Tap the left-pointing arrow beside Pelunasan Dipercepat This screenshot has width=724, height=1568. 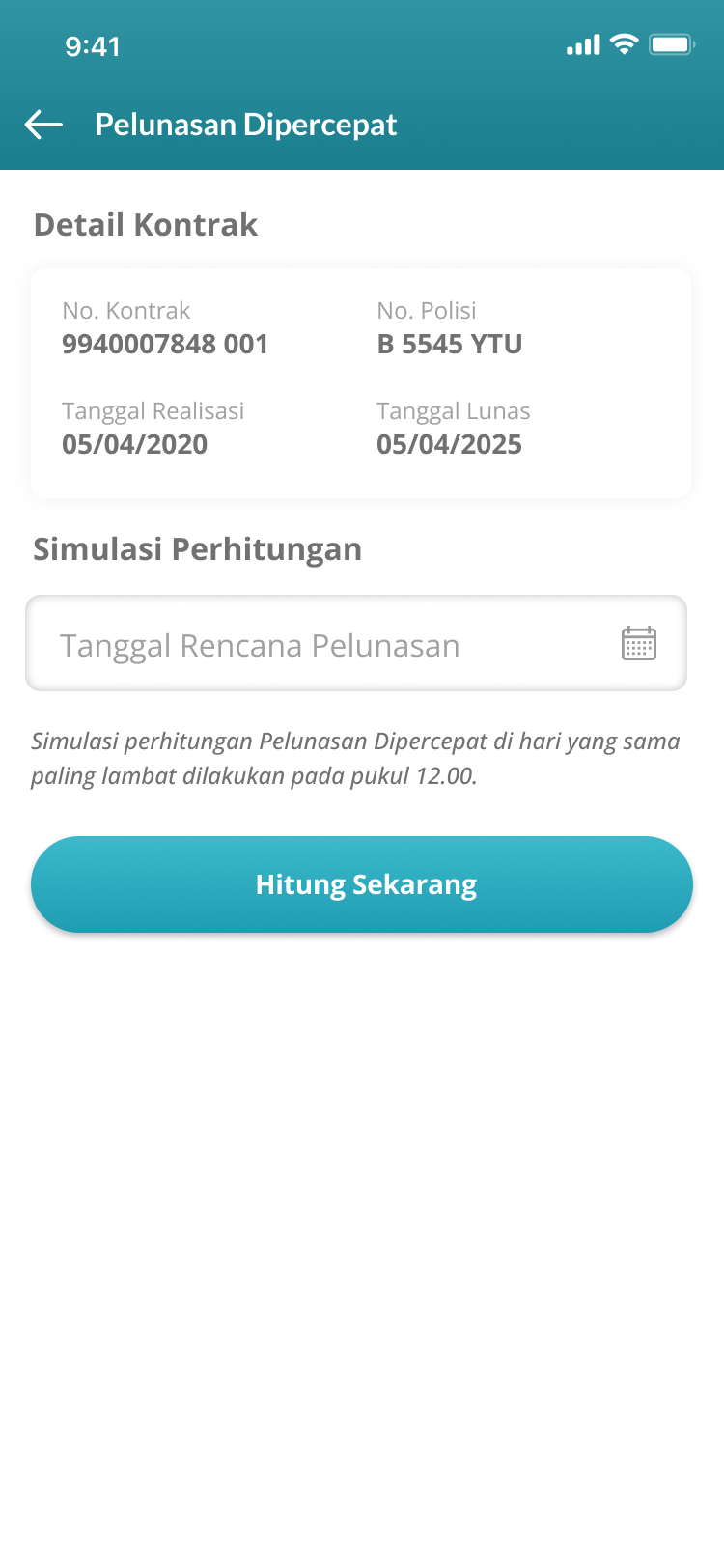42,125
